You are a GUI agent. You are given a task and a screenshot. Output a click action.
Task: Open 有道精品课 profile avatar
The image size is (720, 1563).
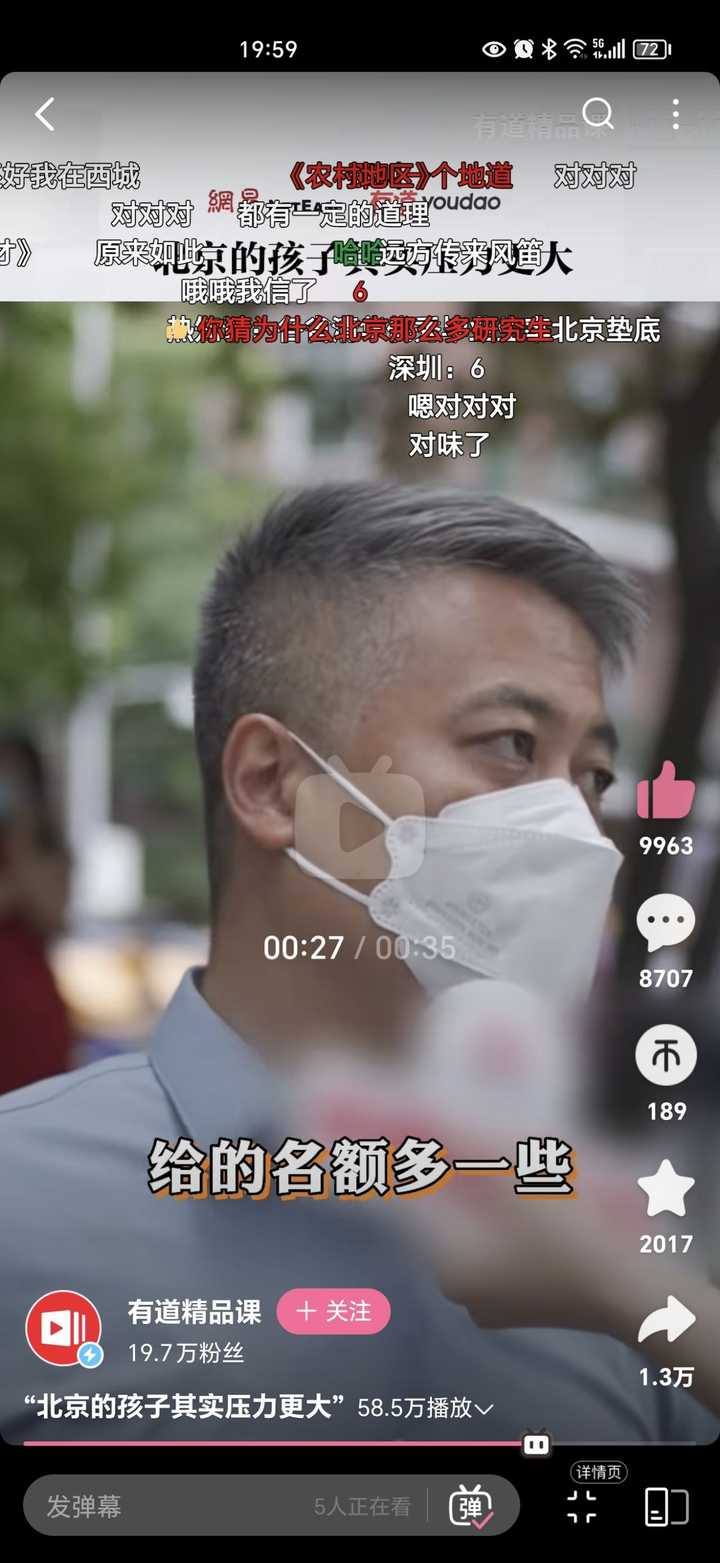(63, 1328)
